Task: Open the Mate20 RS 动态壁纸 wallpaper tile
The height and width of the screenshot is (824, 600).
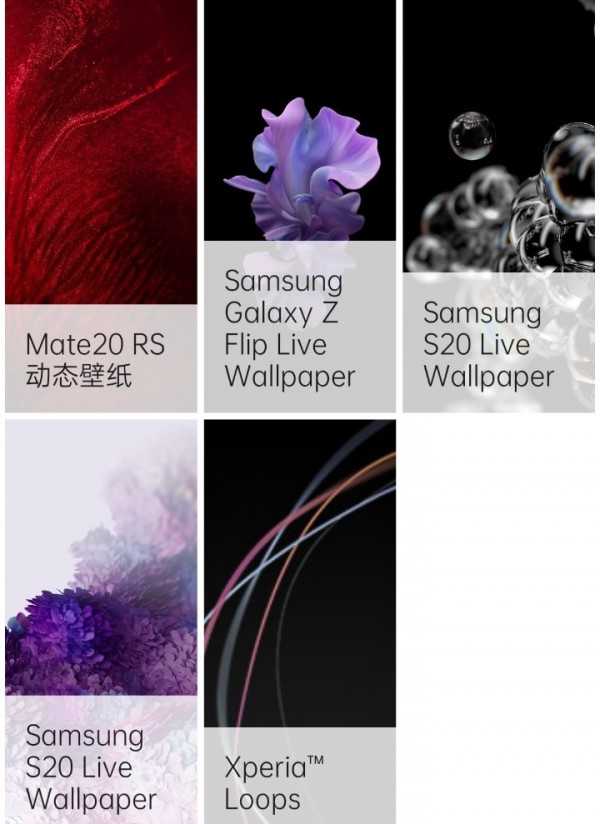Action: 100,205
